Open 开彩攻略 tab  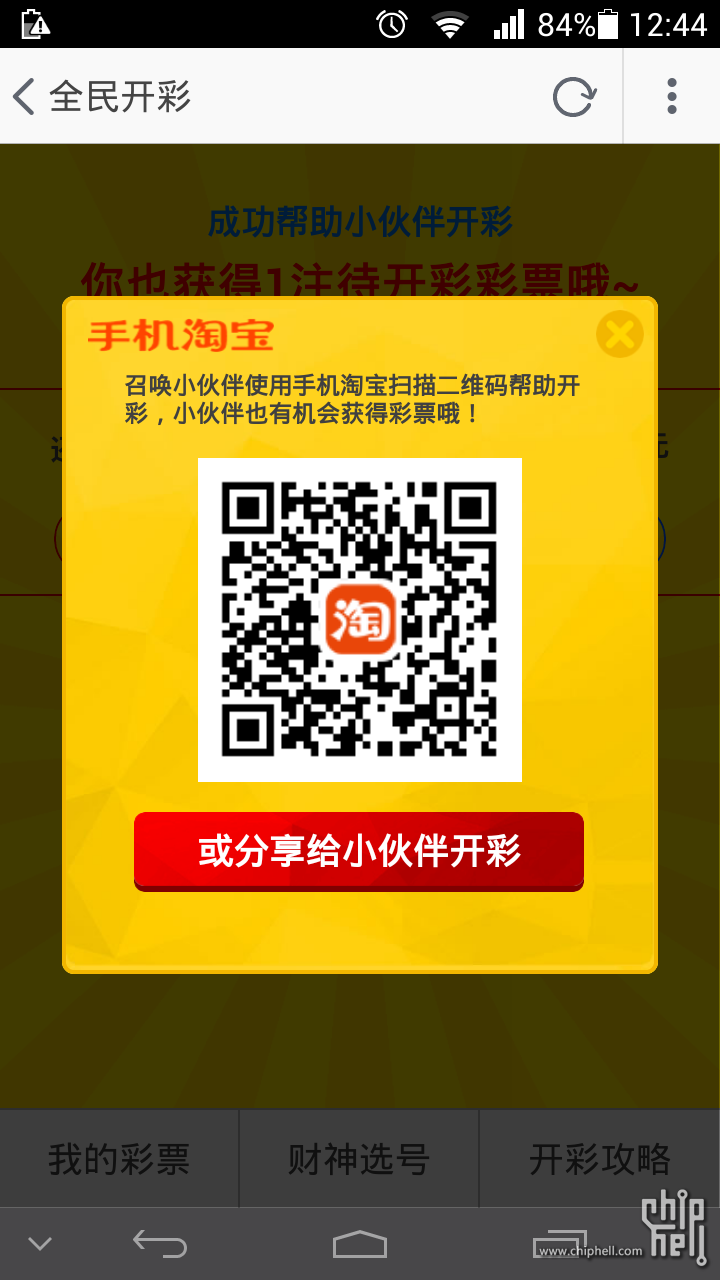[600, 1160]
